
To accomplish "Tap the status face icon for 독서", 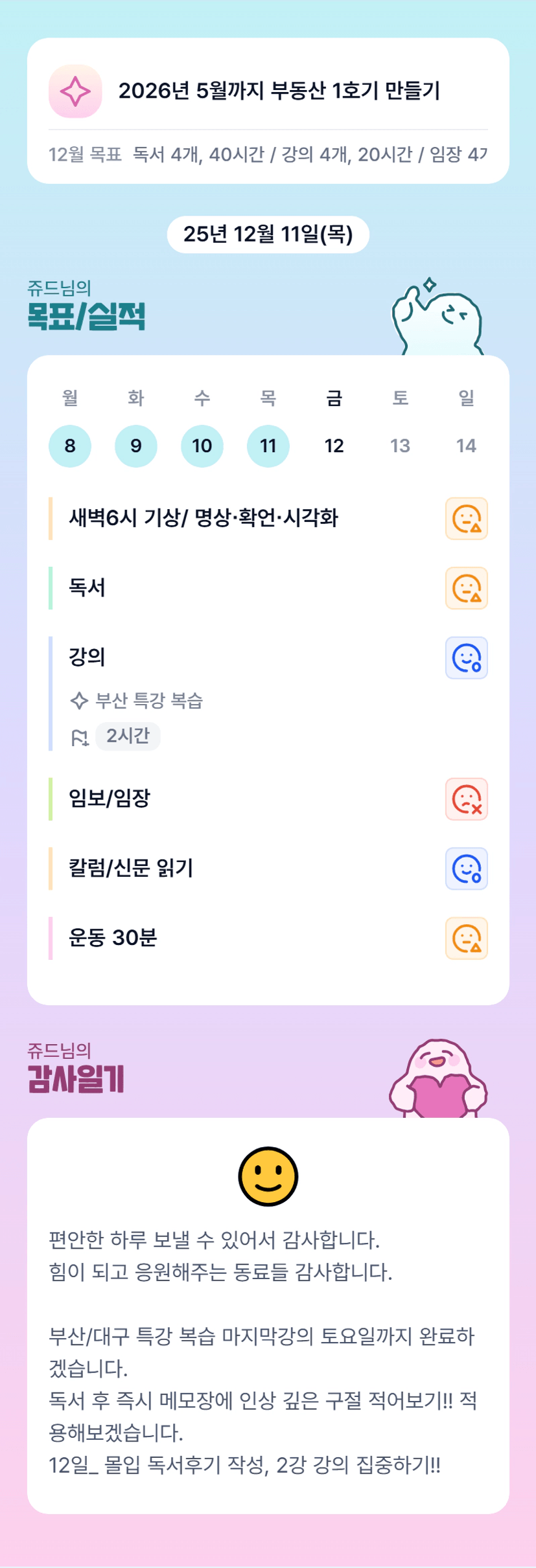I will [467, 588].
